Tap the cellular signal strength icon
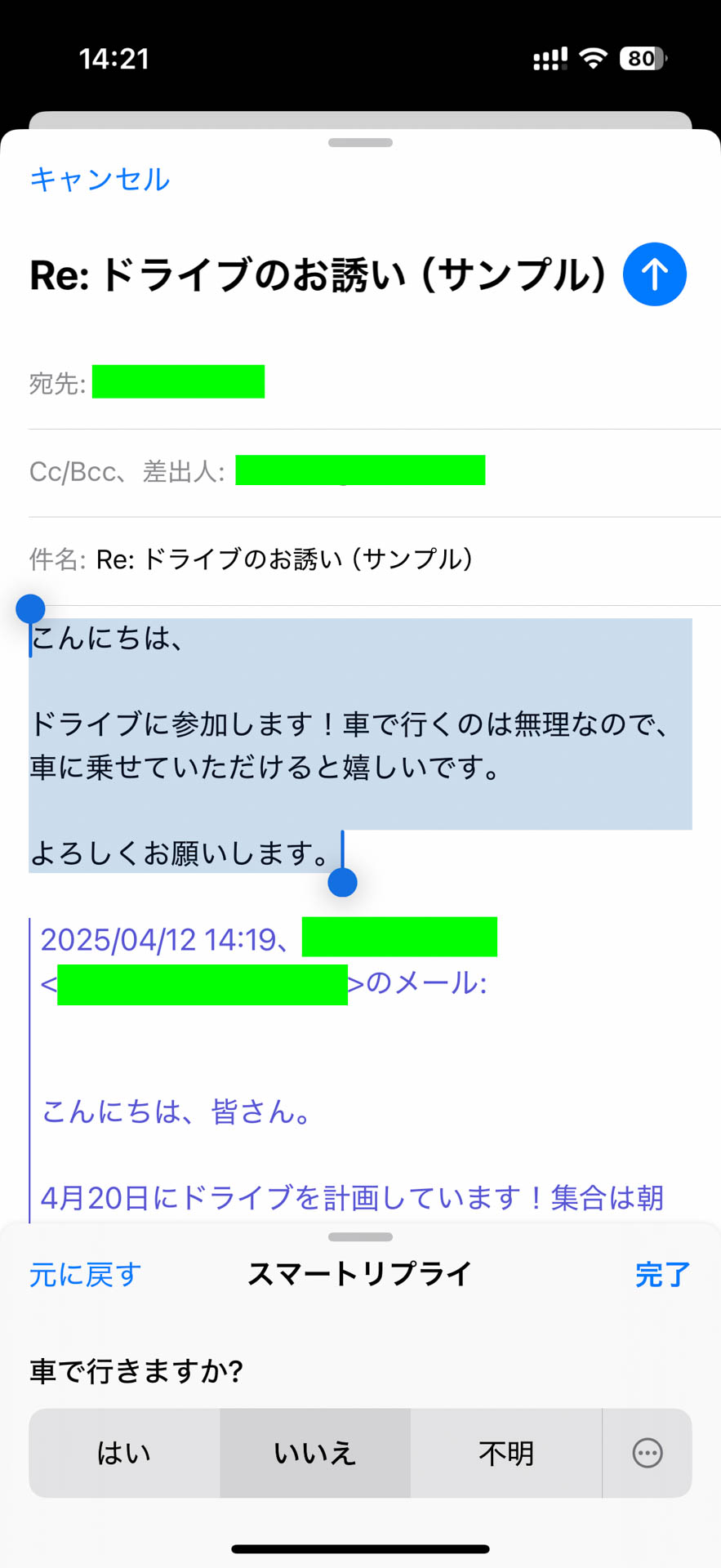 pos(549,57)
